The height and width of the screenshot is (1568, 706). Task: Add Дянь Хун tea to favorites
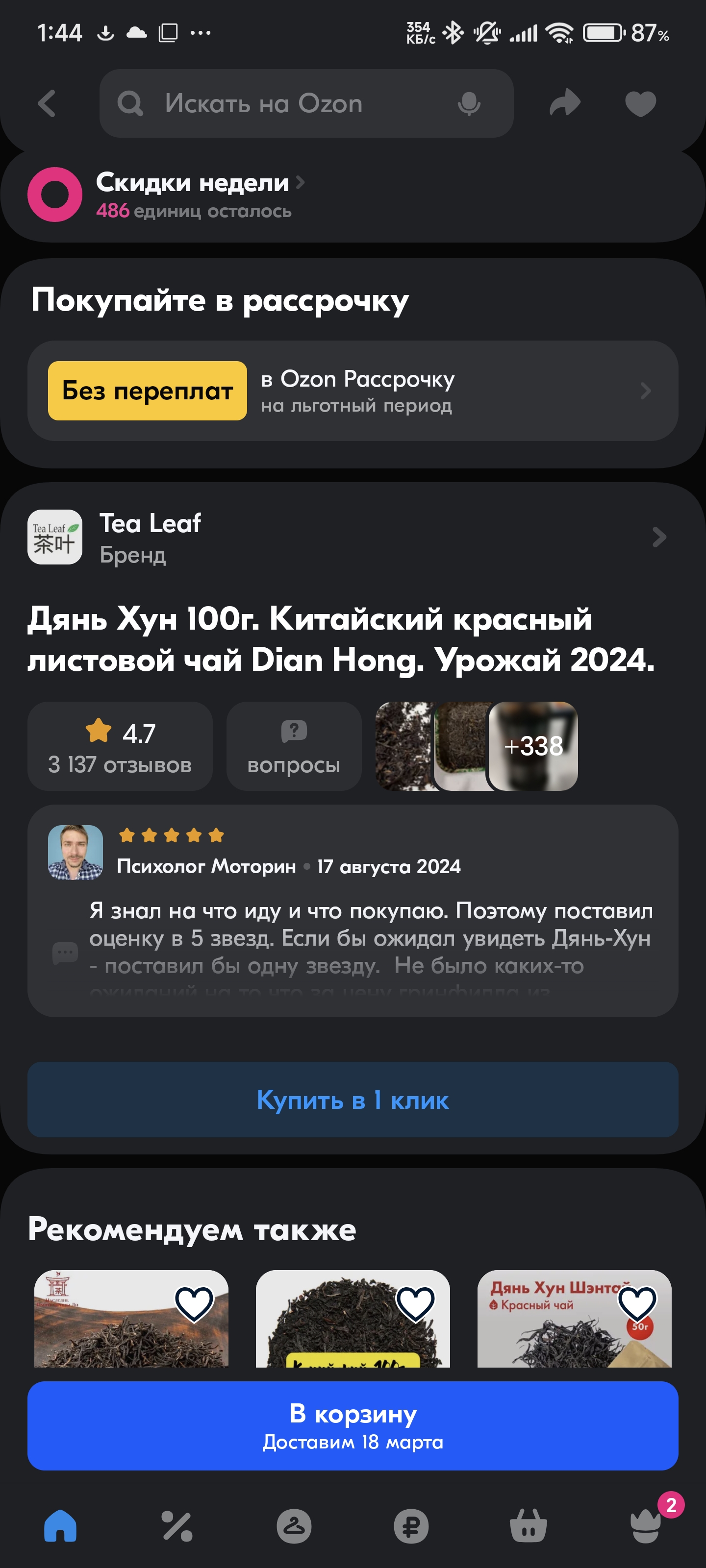640,103
